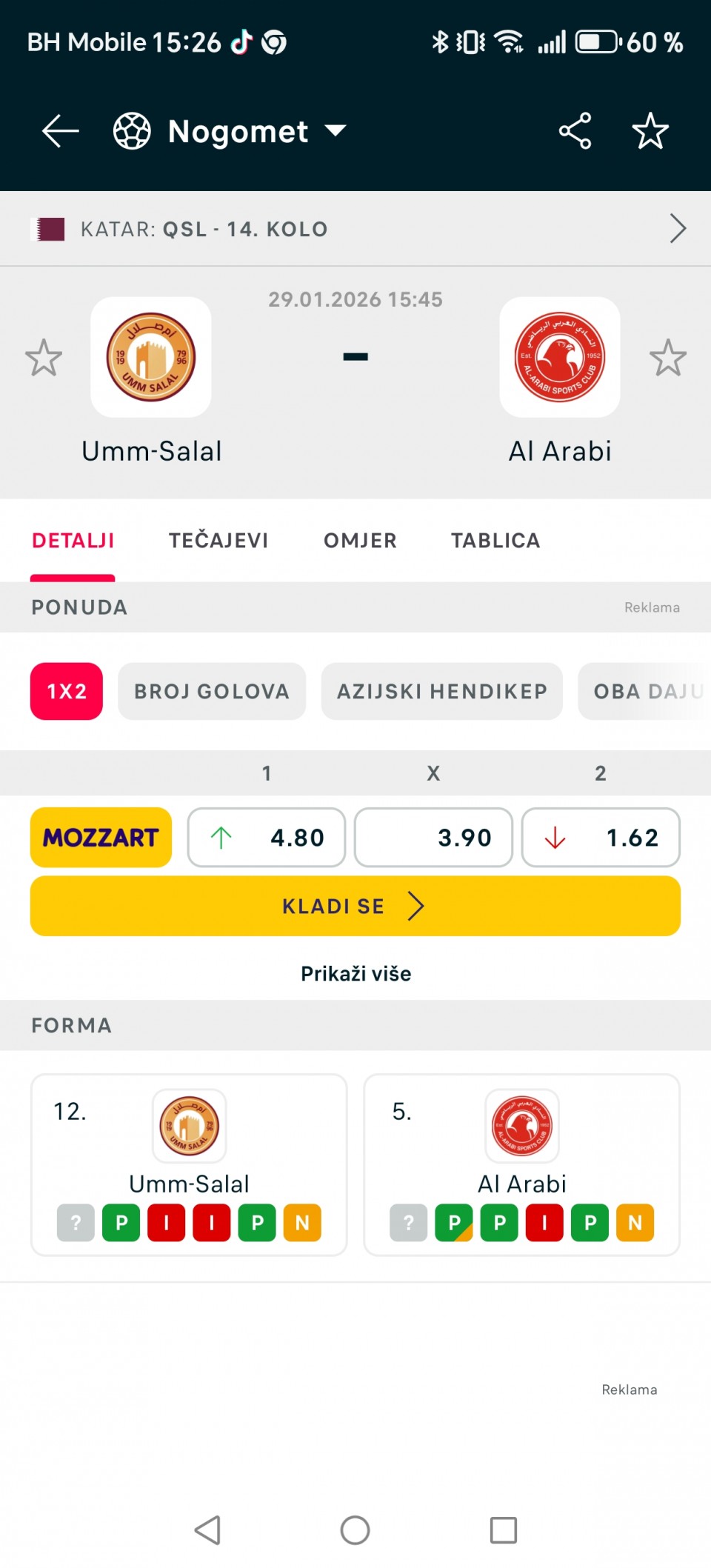Open Umm-Salal form card
The height and width of the screenshot is (1568, 711).
coord(189,1164)
